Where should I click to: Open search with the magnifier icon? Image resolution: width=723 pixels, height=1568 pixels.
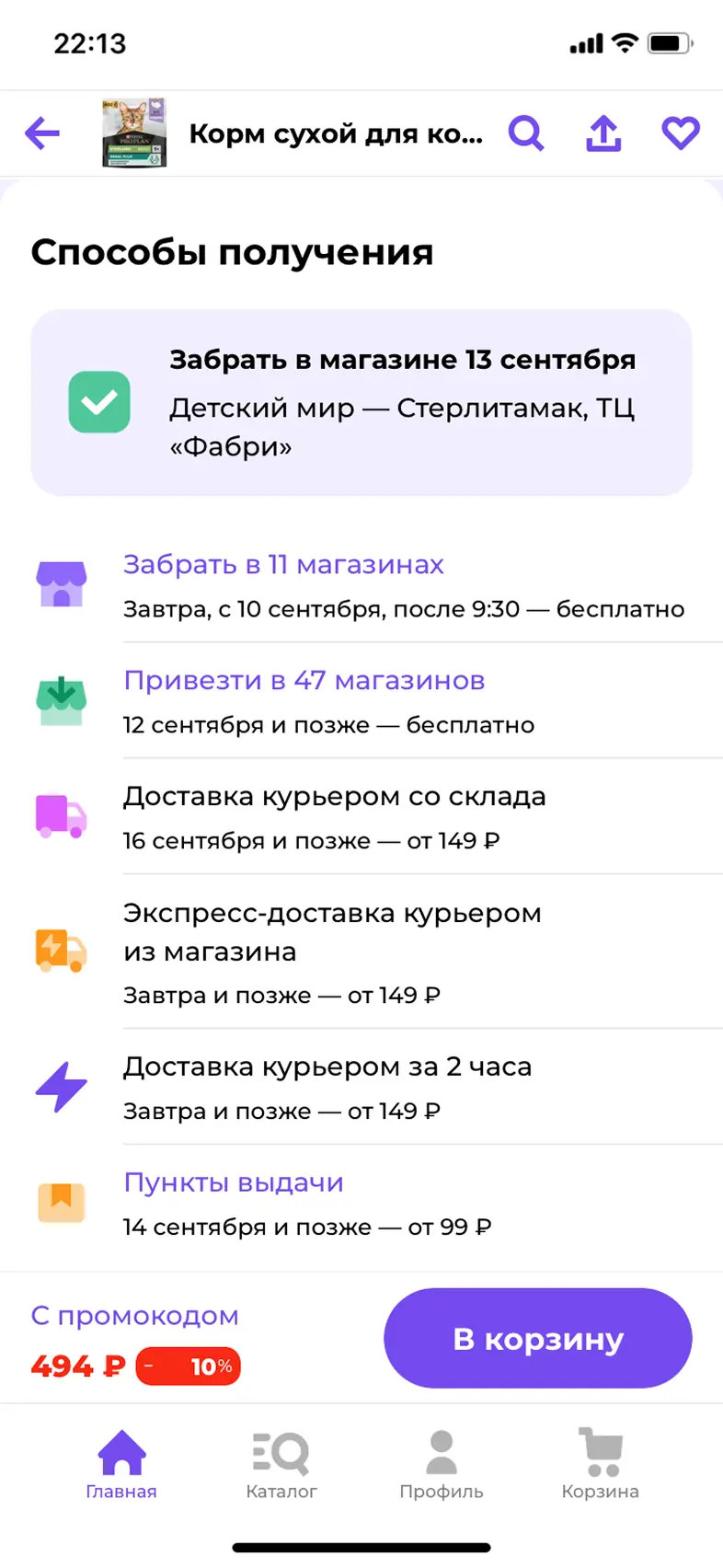click(x=527, y=133)
